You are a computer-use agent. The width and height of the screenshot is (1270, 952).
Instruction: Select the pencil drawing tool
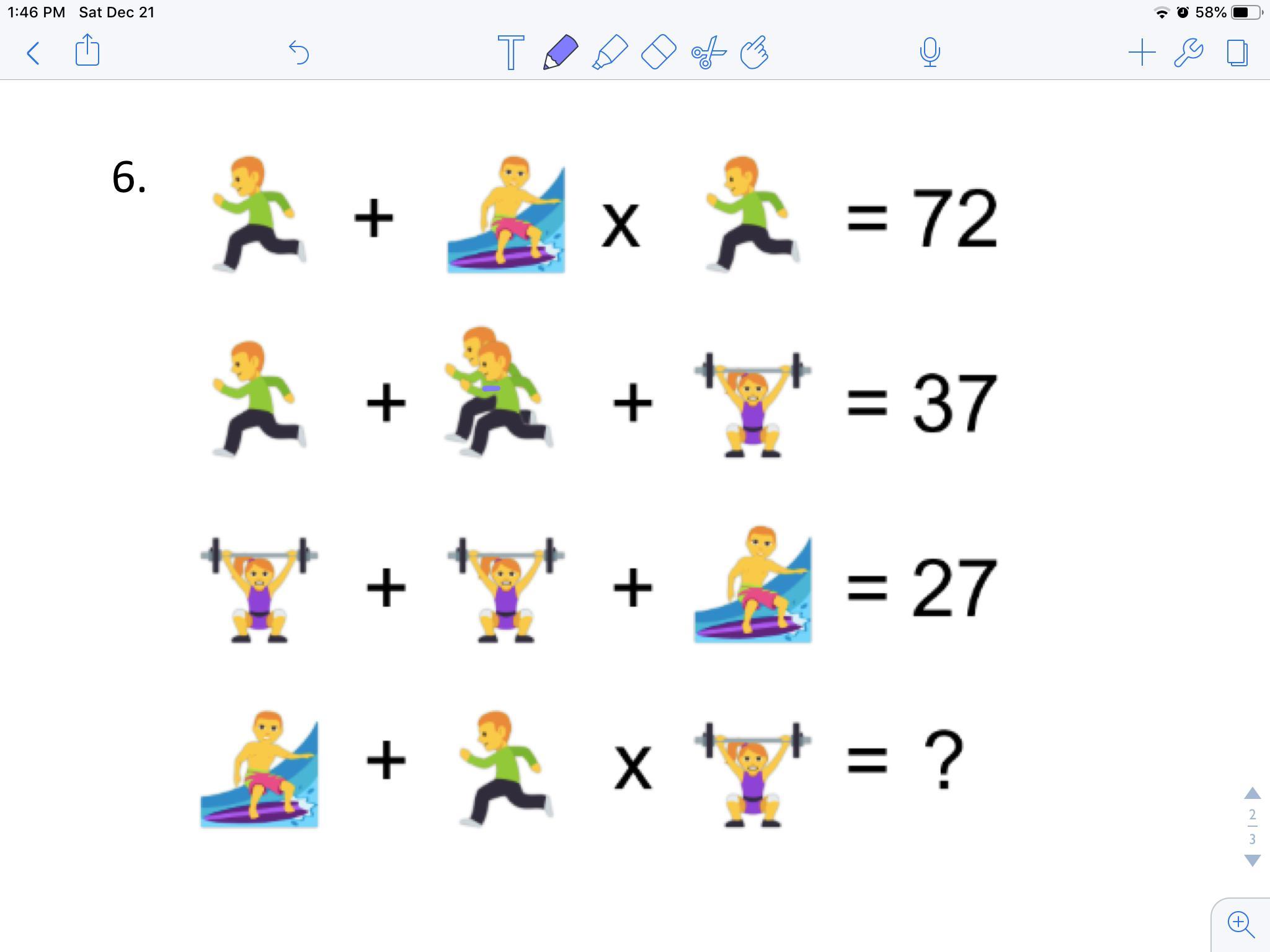pyautogui.click(x=561, y=52)
